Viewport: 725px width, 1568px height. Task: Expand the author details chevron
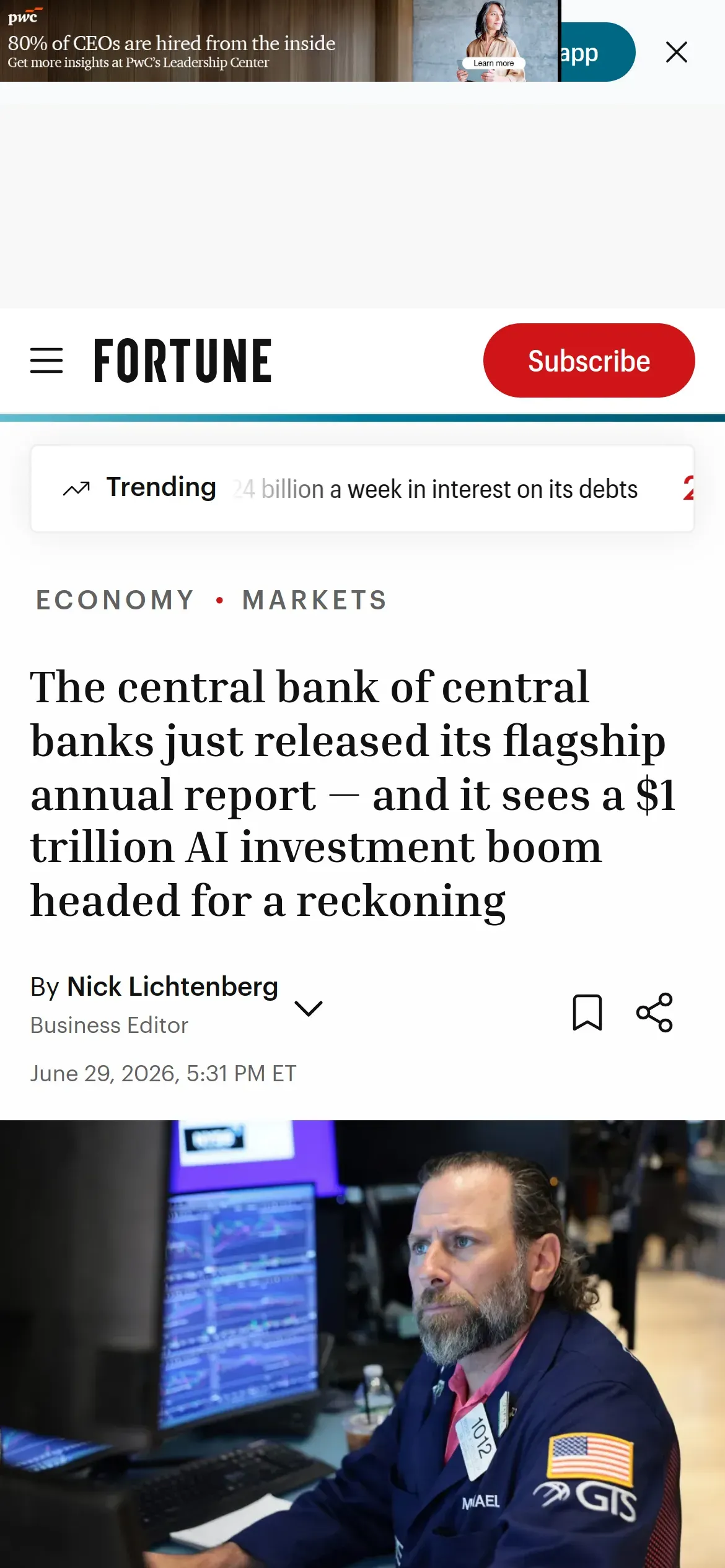(x=308, y=1008)
